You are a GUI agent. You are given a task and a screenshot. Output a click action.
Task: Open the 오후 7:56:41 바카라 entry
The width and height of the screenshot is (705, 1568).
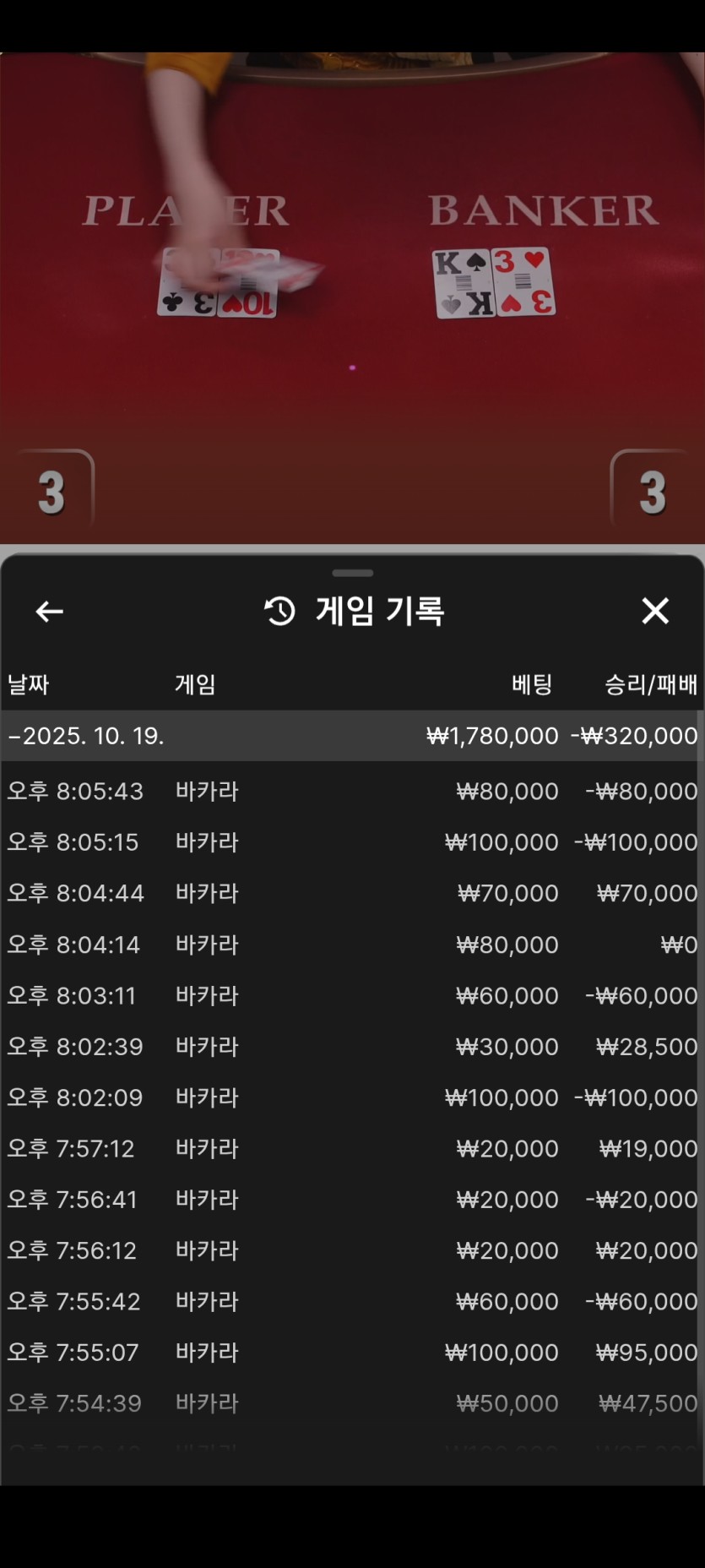click(352, 1200)
